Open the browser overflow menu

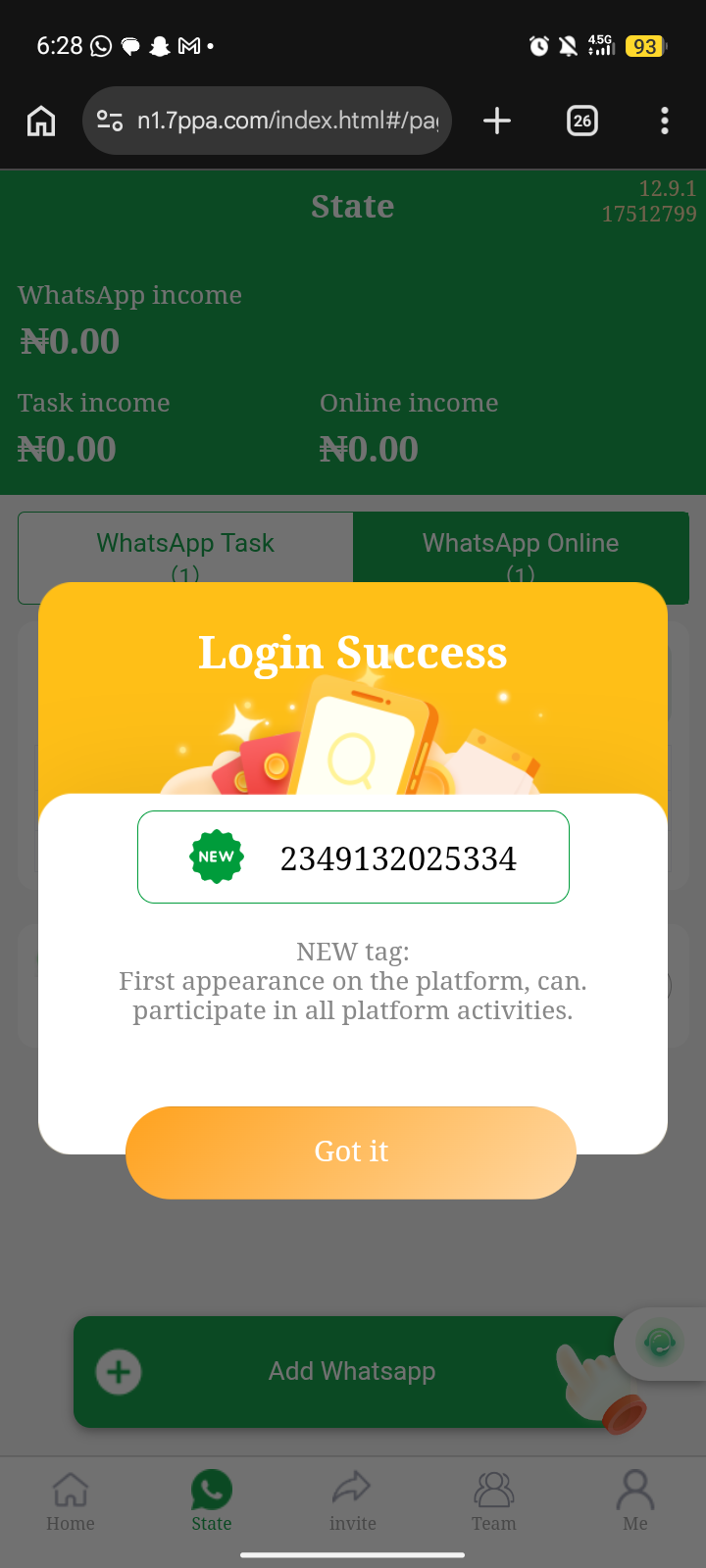(665, 121)
